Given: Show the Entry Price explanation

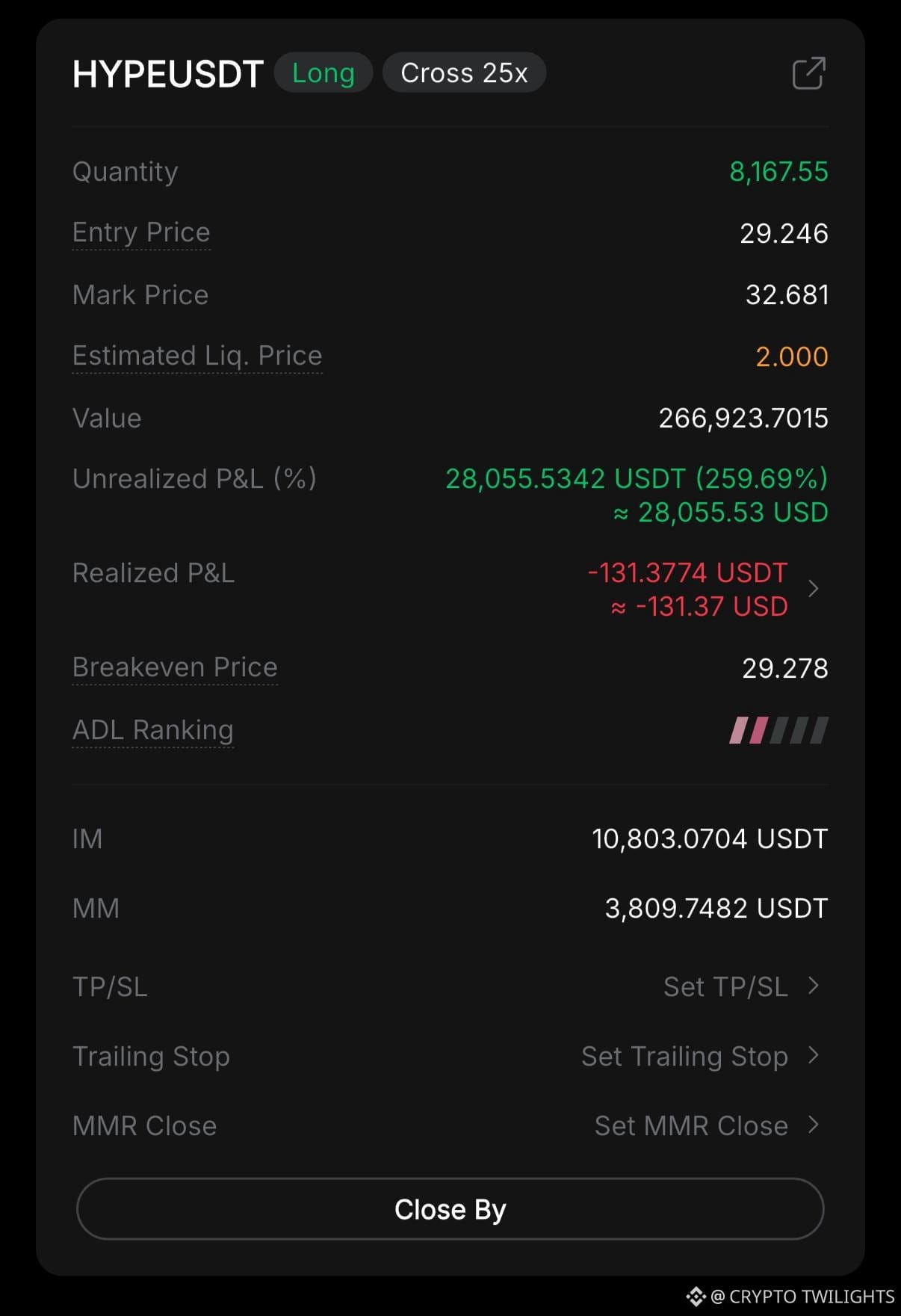Looking at the screenshot, I should pos(141,232).
